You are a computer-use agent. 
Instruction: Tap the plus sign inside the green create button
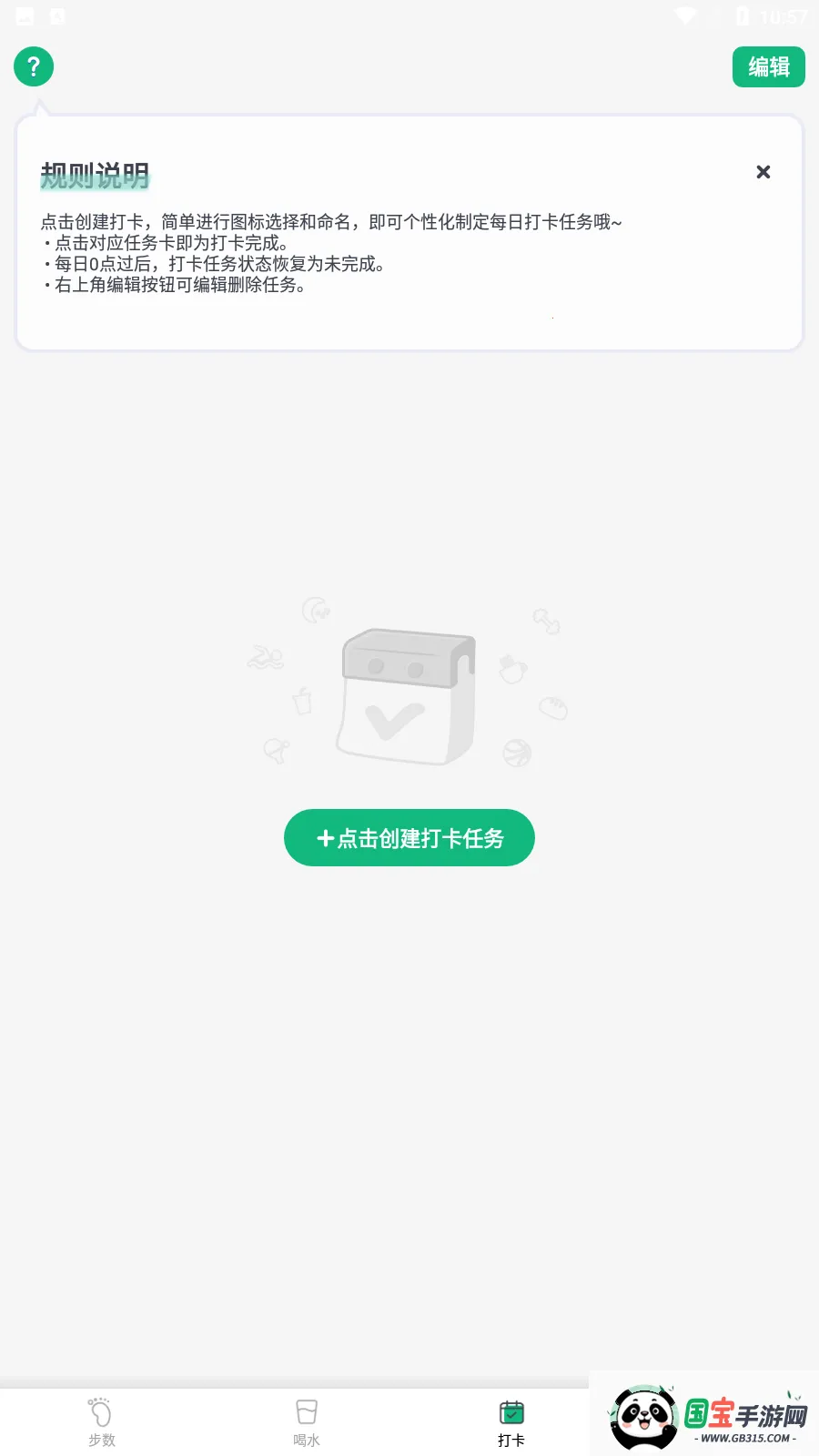(325, 838)
